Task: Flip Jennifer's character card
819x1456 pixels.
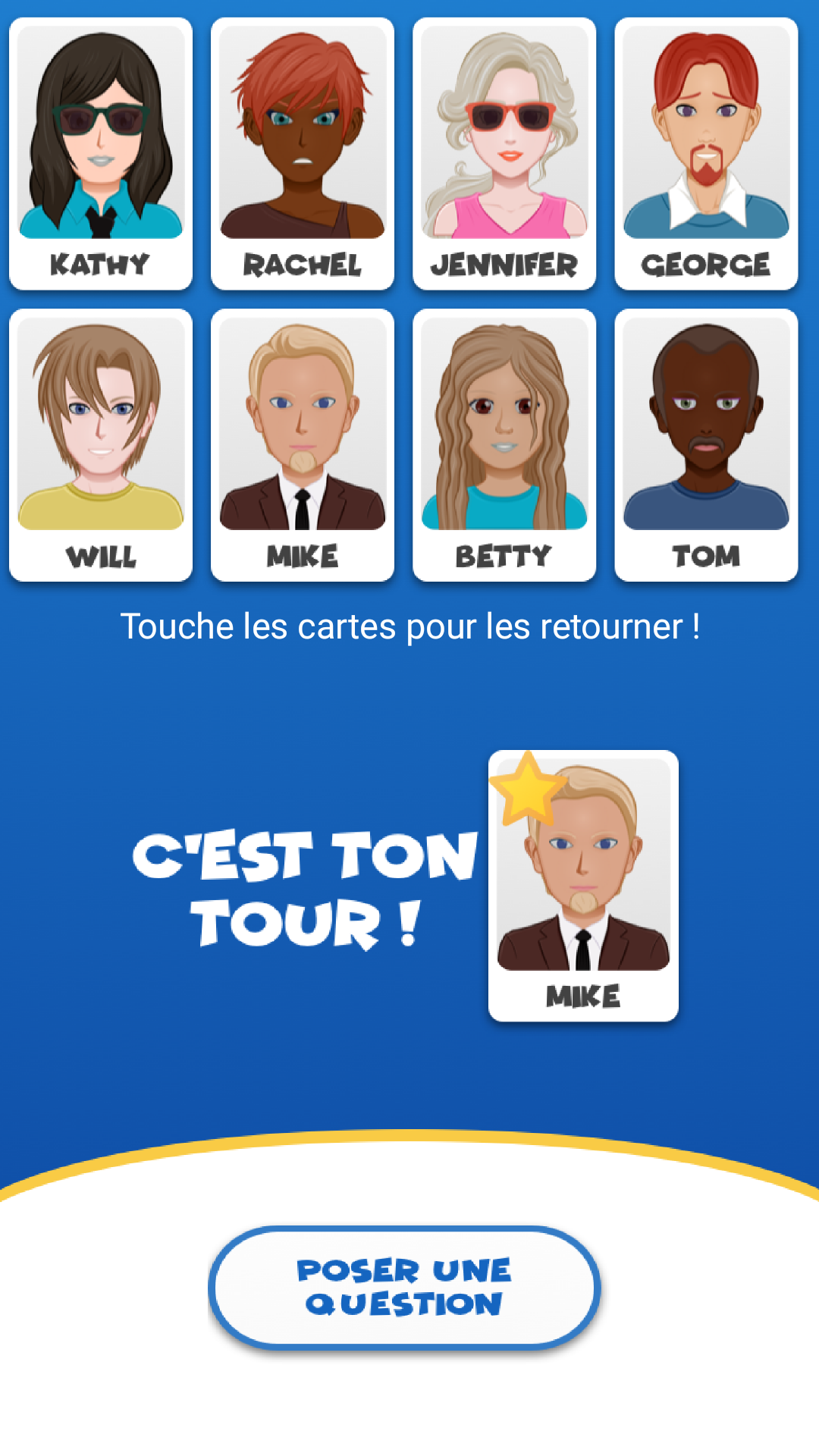Action: point(504,154)
